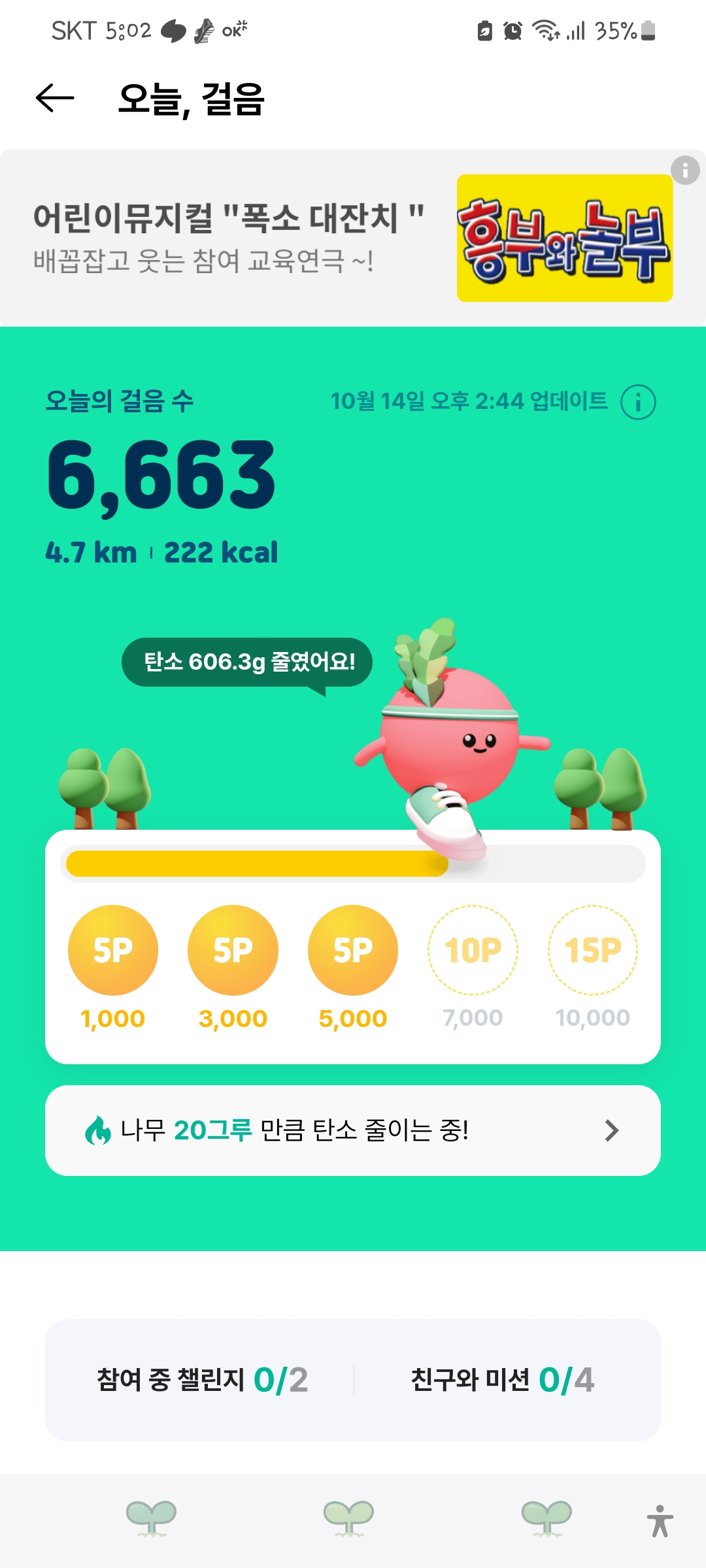
Task: Open step count update info icon
Action: 638,402
